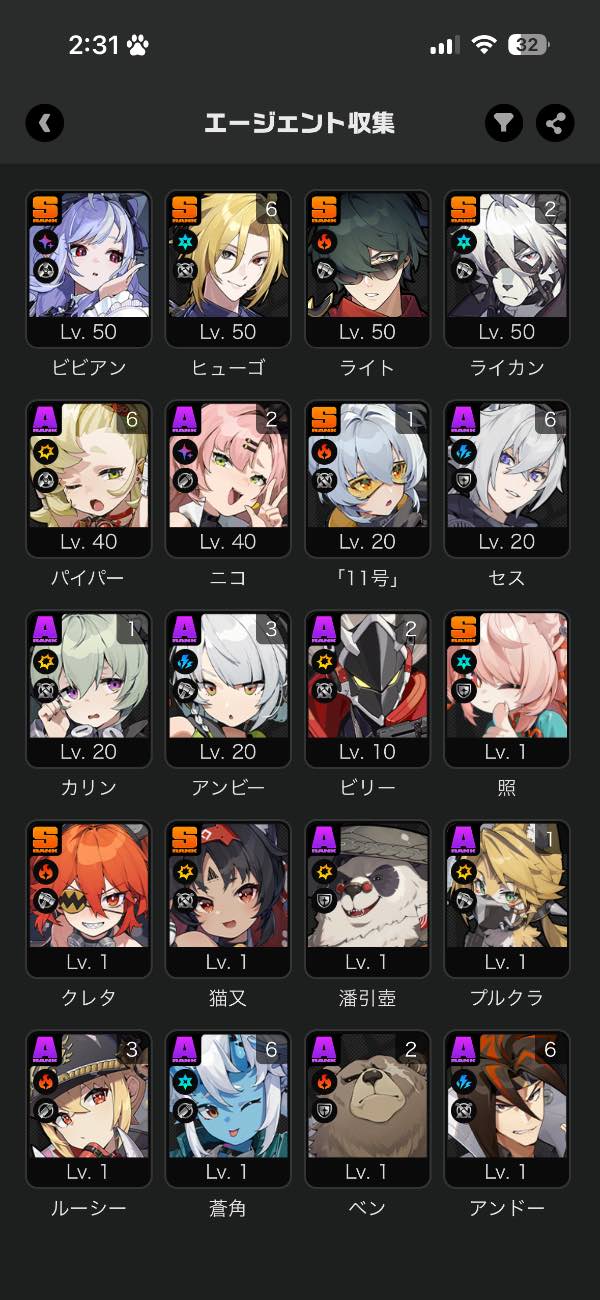600x1300 pixels.
Task: Open the agent filter options
Action: point(505,123)
